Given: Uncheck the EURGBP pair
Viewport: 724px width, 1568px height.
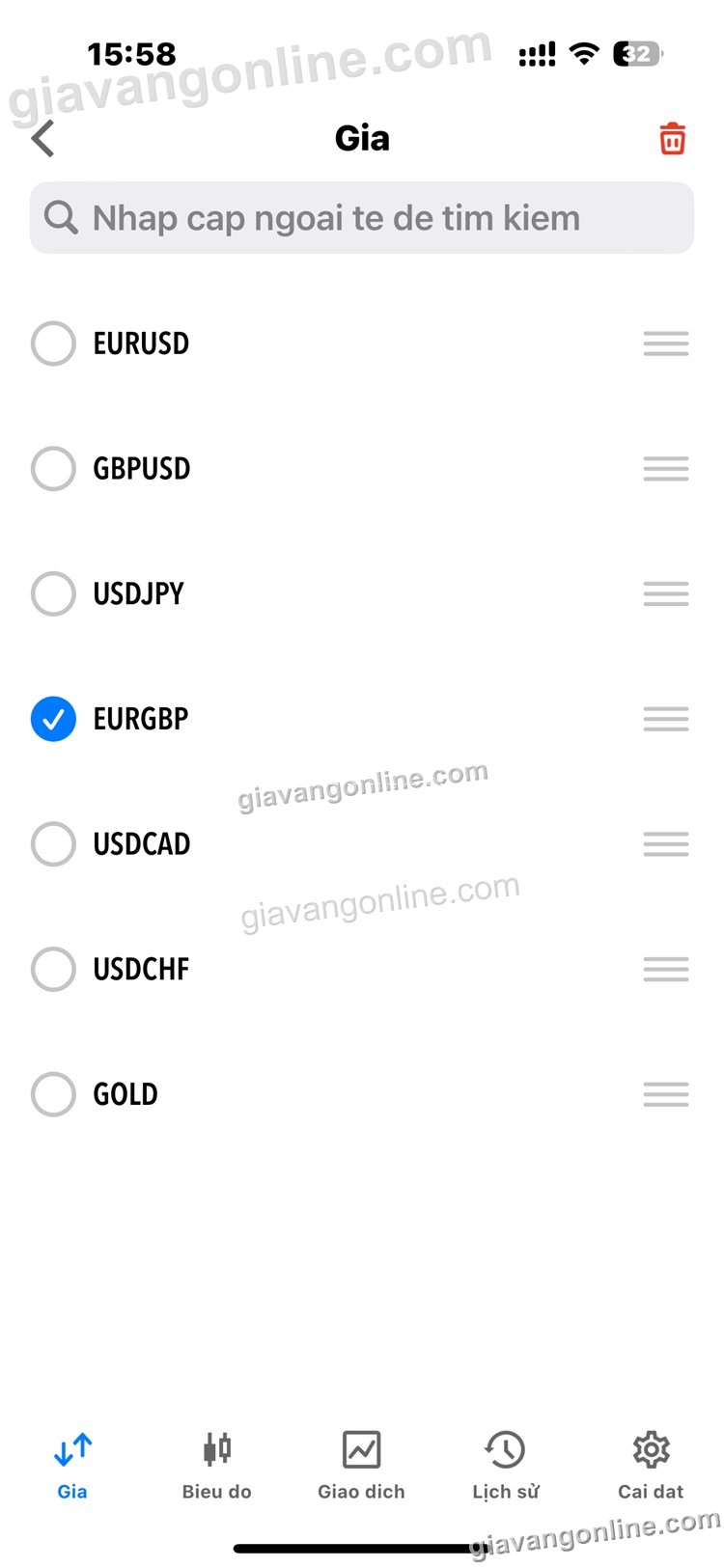Looking at the screenshot, I should [x=53, y=719].
